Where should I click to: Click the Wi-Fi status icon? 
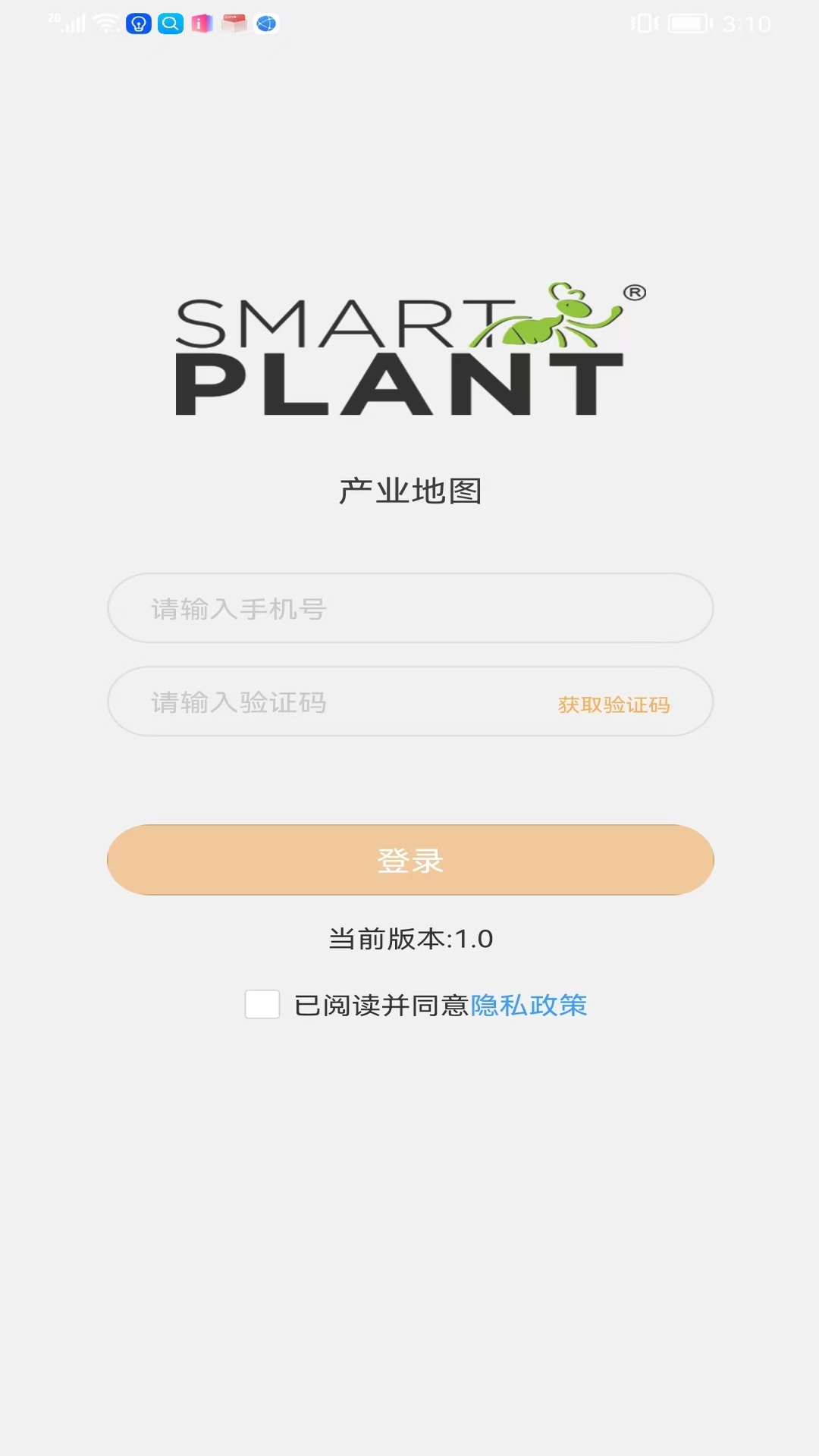pyautogui.click(x=104, y=21)
